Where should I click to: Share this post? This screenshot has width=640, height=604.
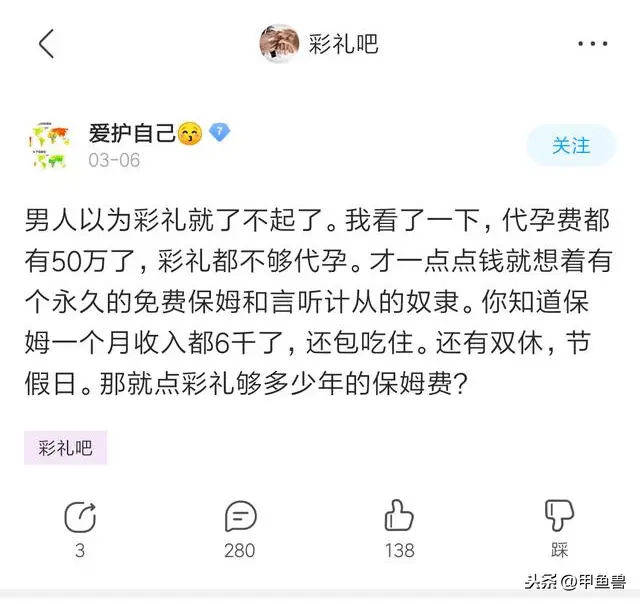(79, 517)
